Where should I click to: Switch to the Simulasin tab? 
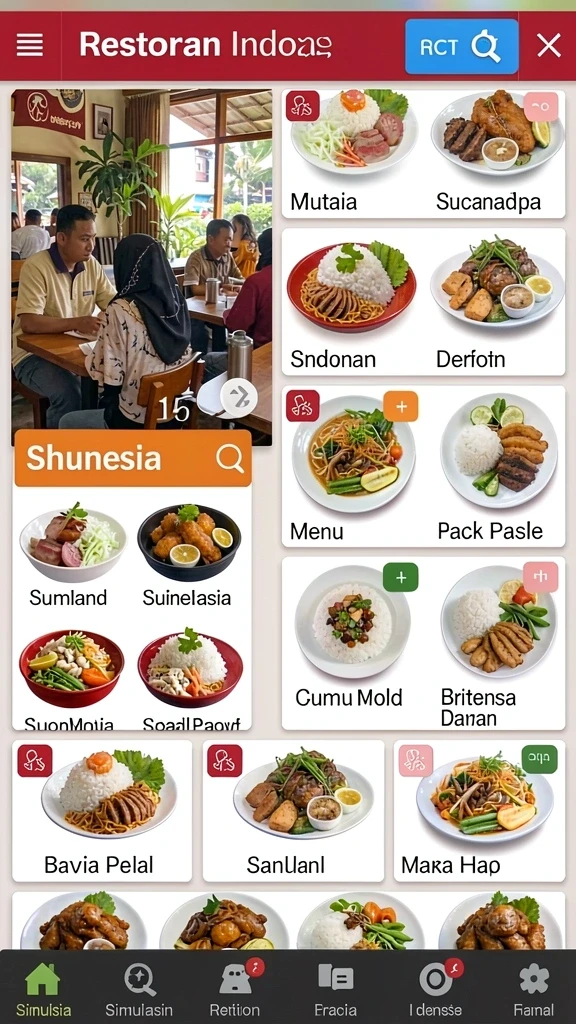click(139, 988)
